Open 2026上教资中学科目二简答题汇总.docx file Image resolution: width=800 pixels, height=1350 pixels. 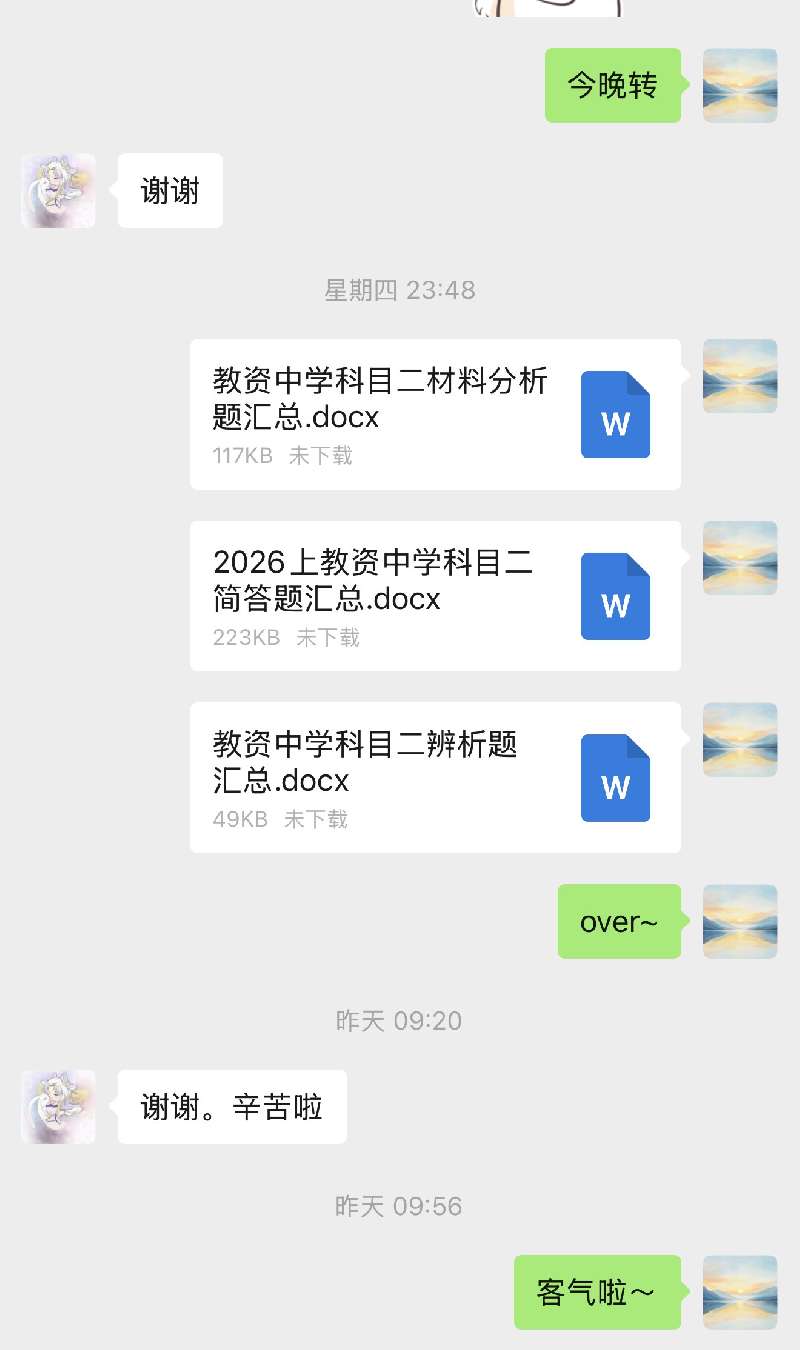pos(435,596)
